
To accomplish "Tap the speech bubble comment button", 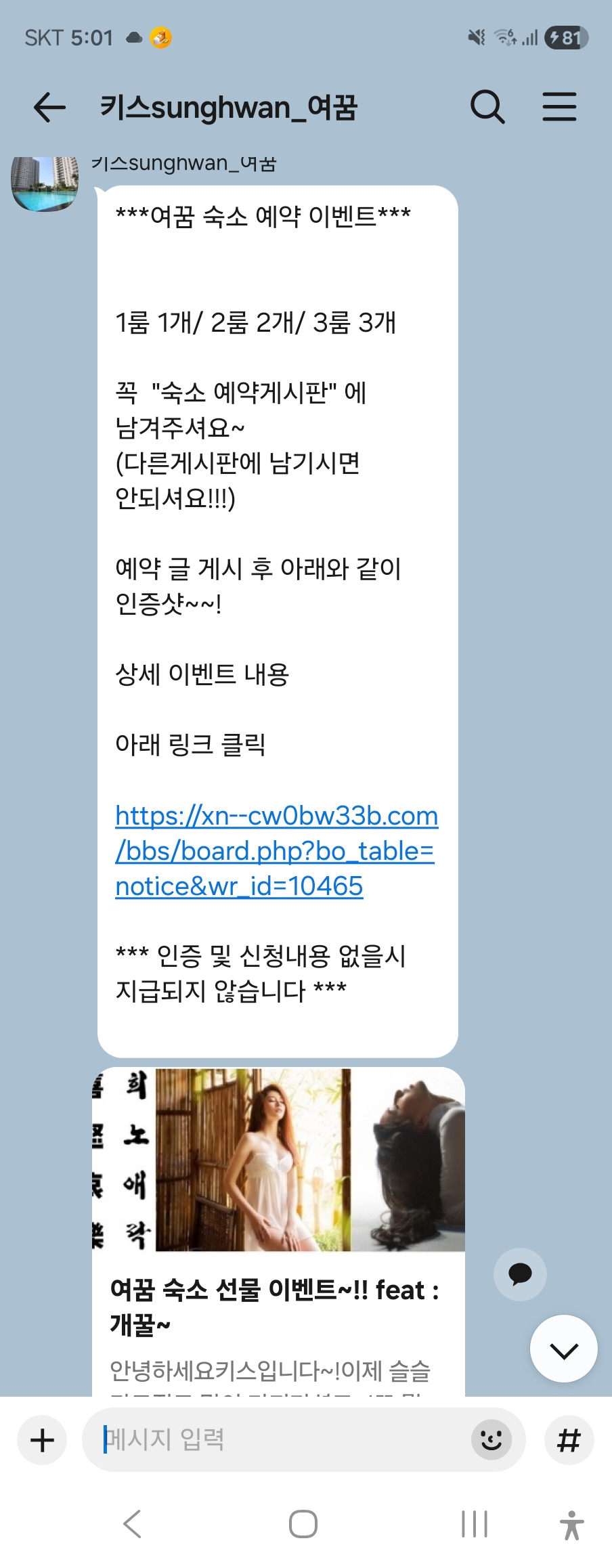I will [520, 1274].
